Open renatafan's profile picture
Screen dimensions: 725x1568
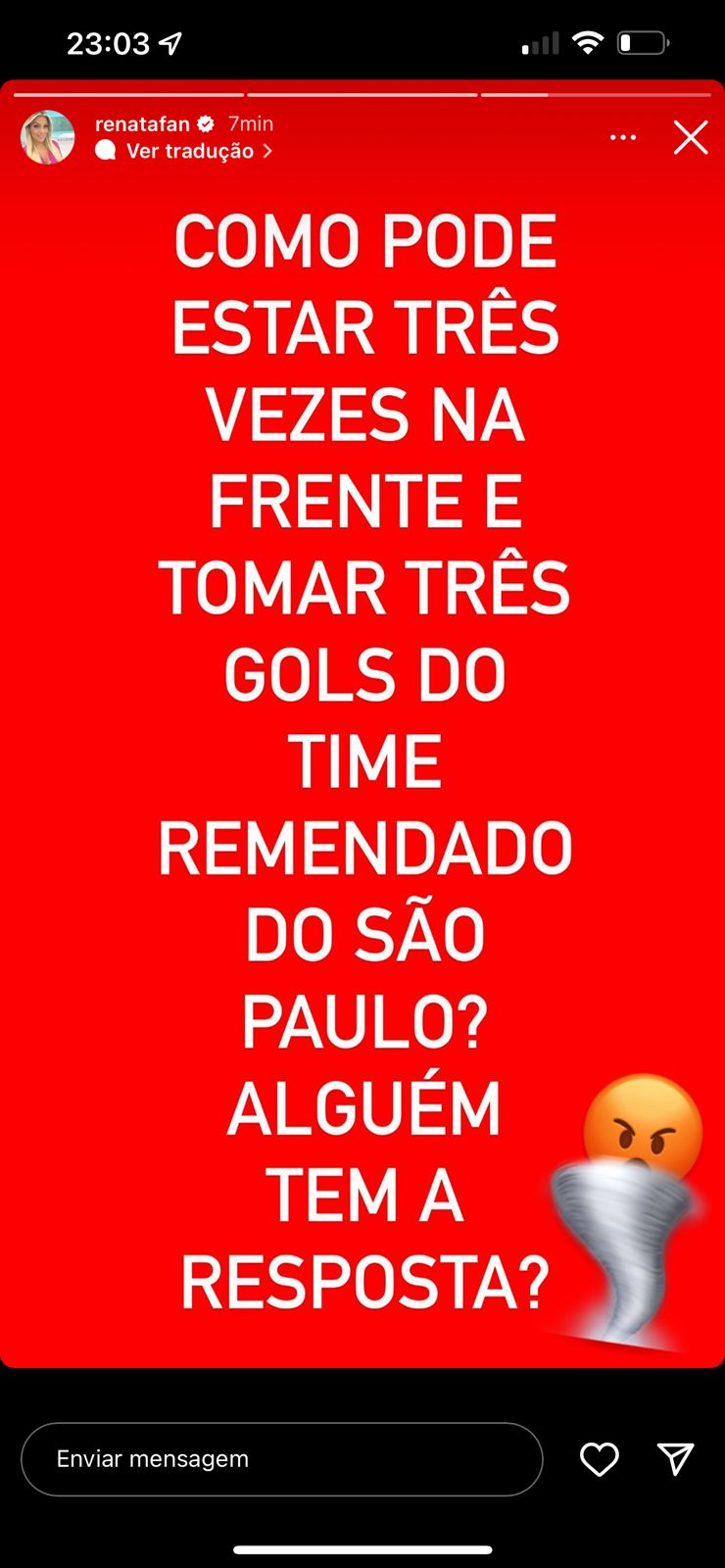tap(48, 137)
